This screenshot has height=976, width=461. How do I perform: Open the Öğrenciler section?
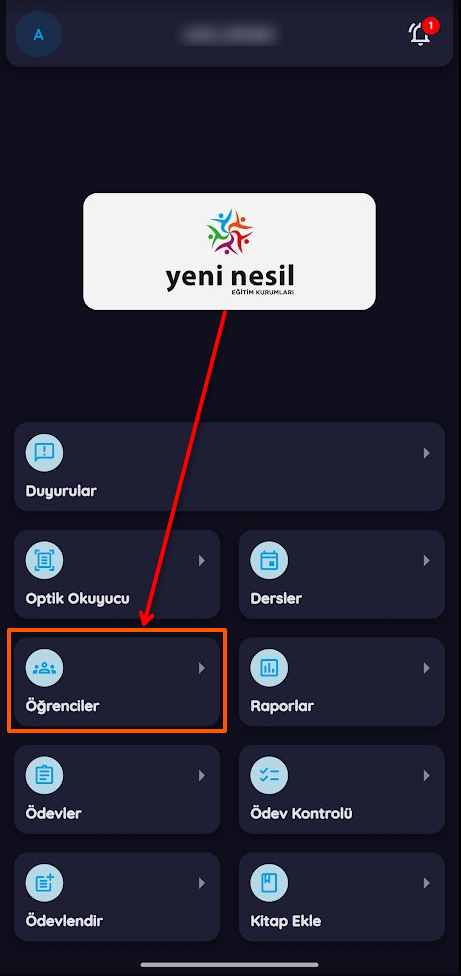pos(117,682)
